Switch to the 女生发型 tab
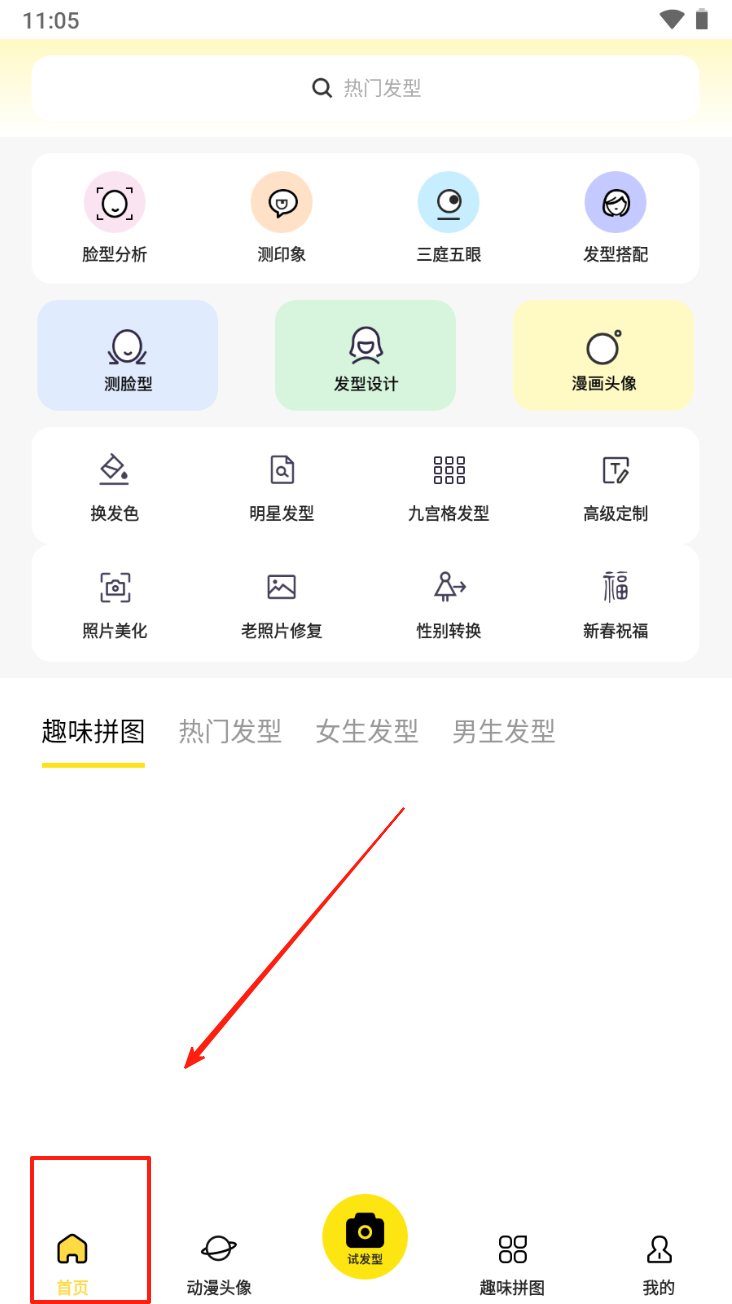The image size is (732, 1304). click(367, 732)
